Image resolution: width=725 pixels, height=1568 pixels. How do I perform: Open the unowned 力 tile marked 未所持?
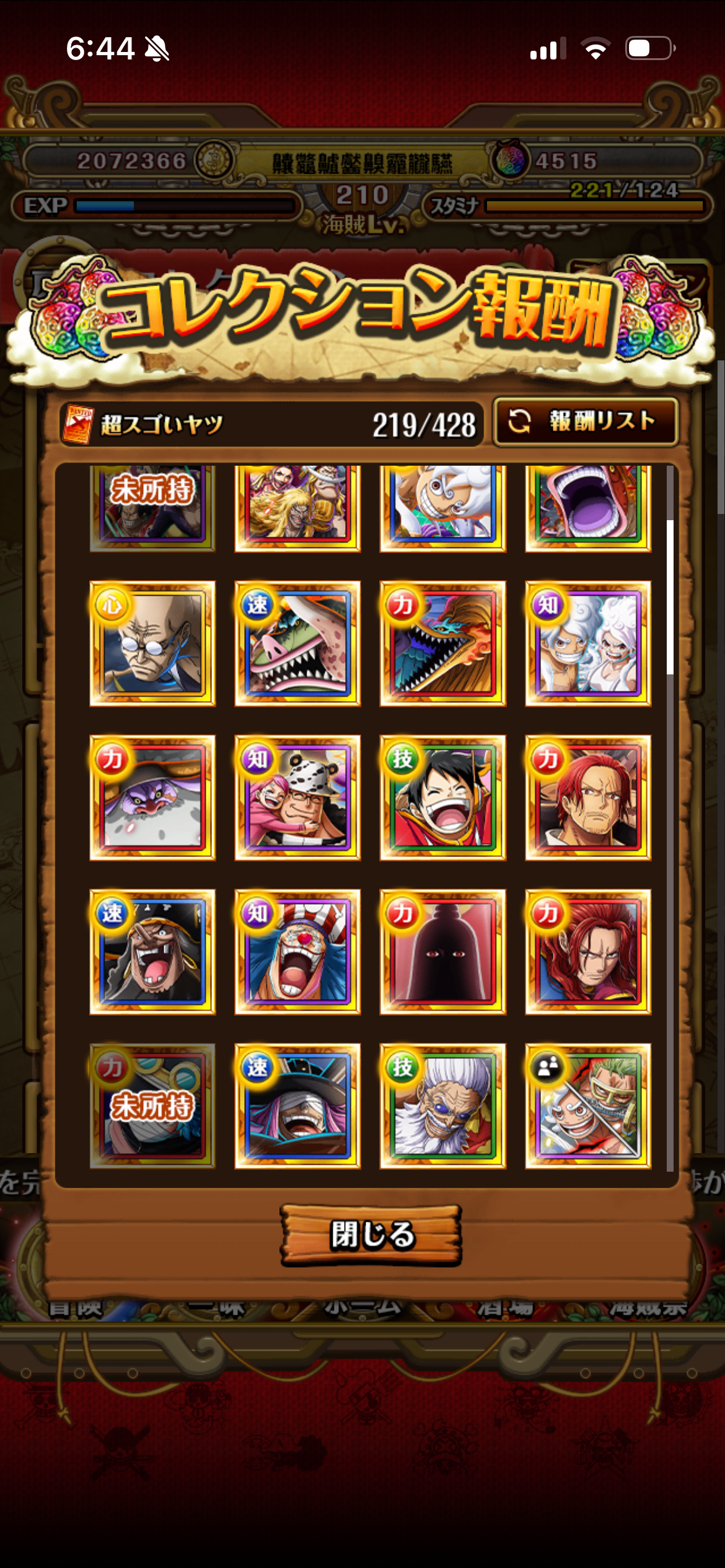point(152,1106)
